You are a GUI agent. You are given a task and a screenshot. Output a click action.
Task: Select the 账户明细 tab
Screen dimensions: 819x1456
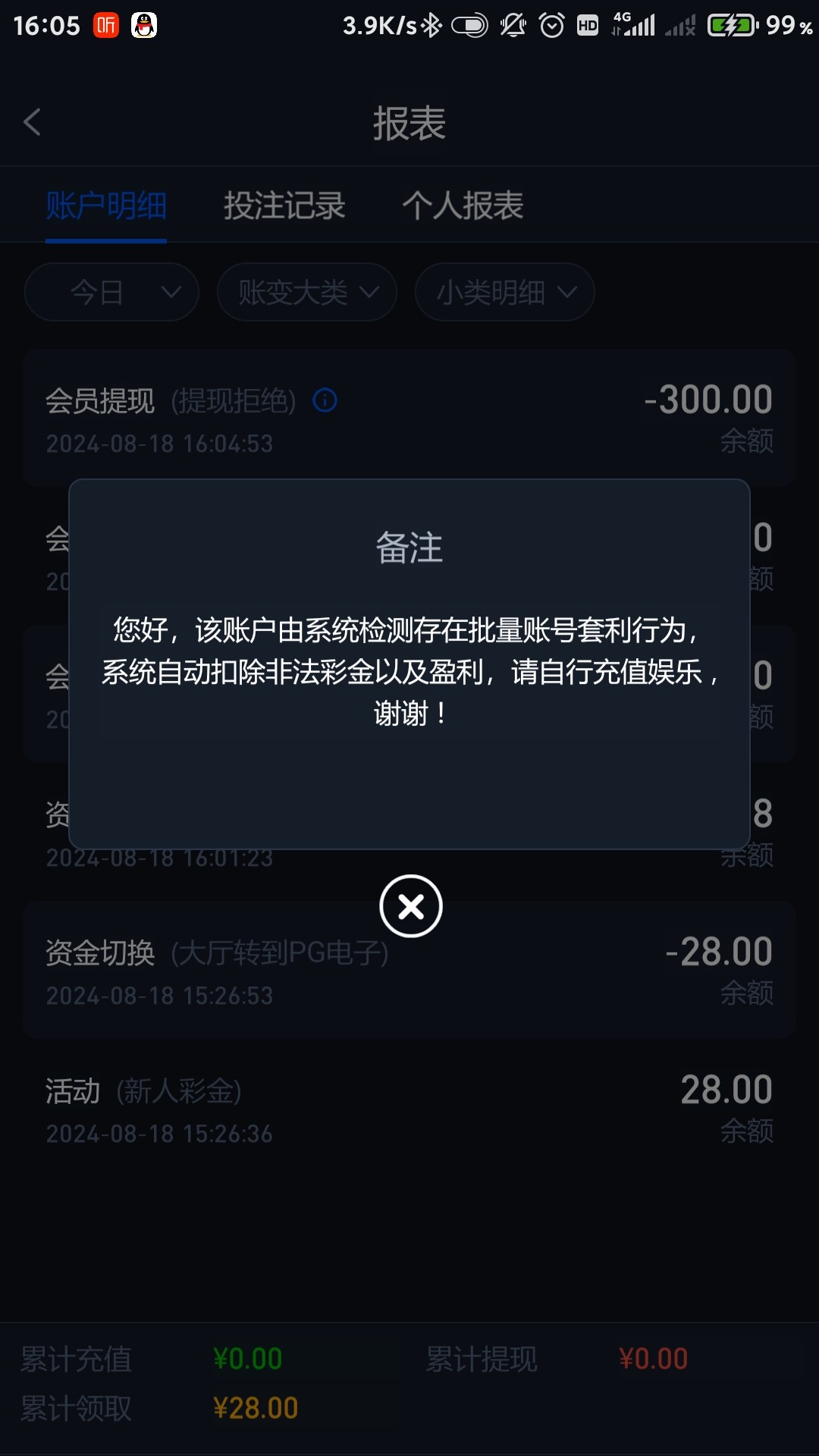(x=106, y=206)
